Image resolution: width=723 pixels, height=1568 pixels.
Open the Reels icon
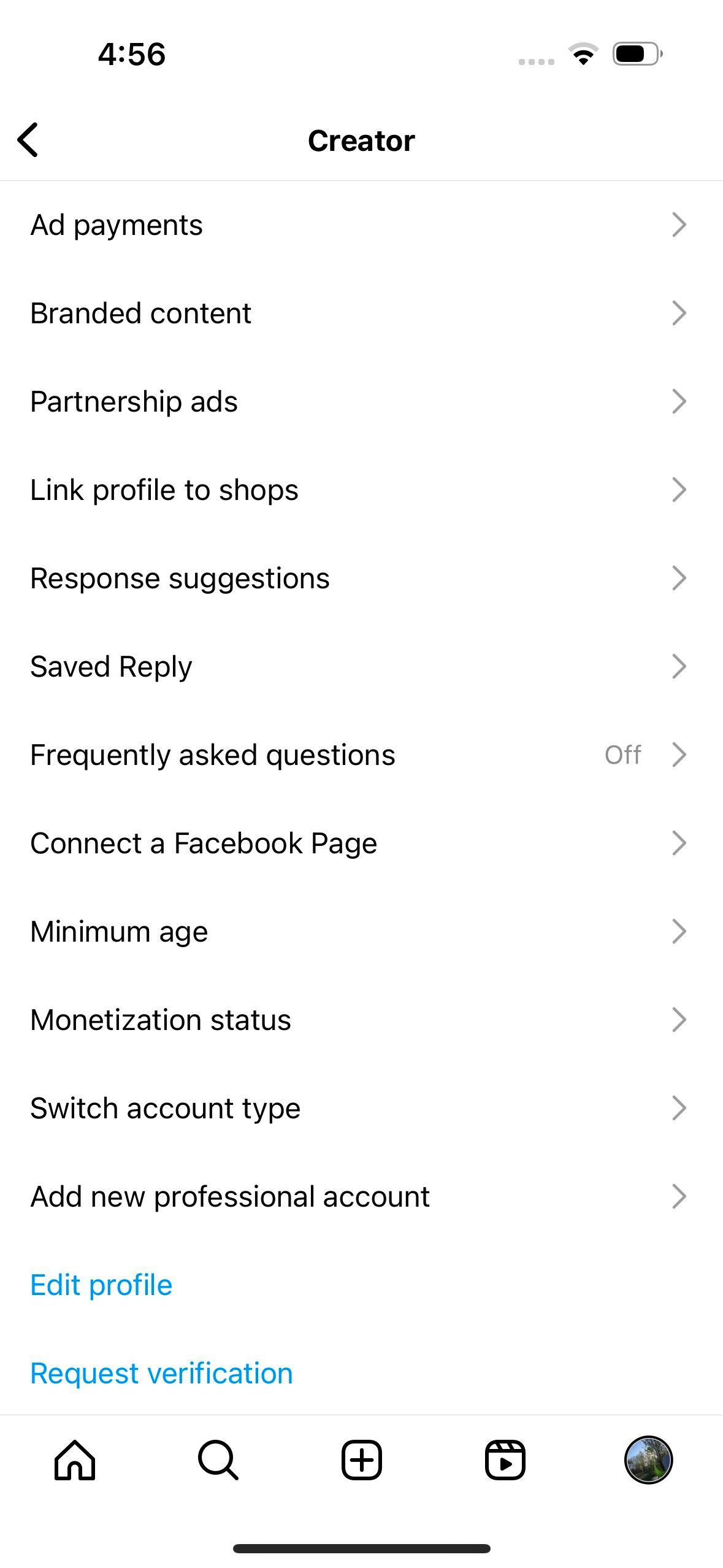pyautogui.click(x=505, y=1460)
